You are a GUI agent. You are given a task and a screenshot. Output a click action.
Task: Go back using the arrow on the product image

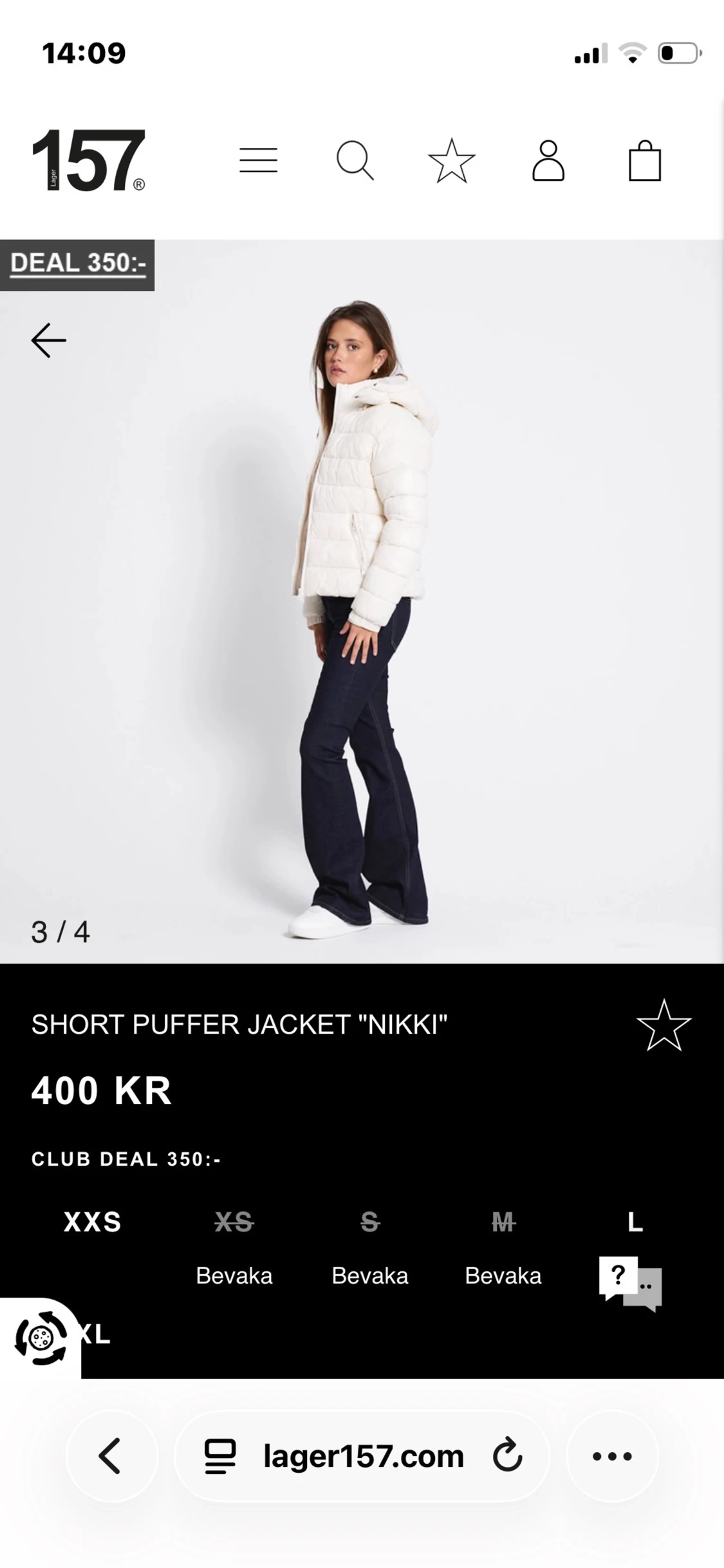pos(49,340)
